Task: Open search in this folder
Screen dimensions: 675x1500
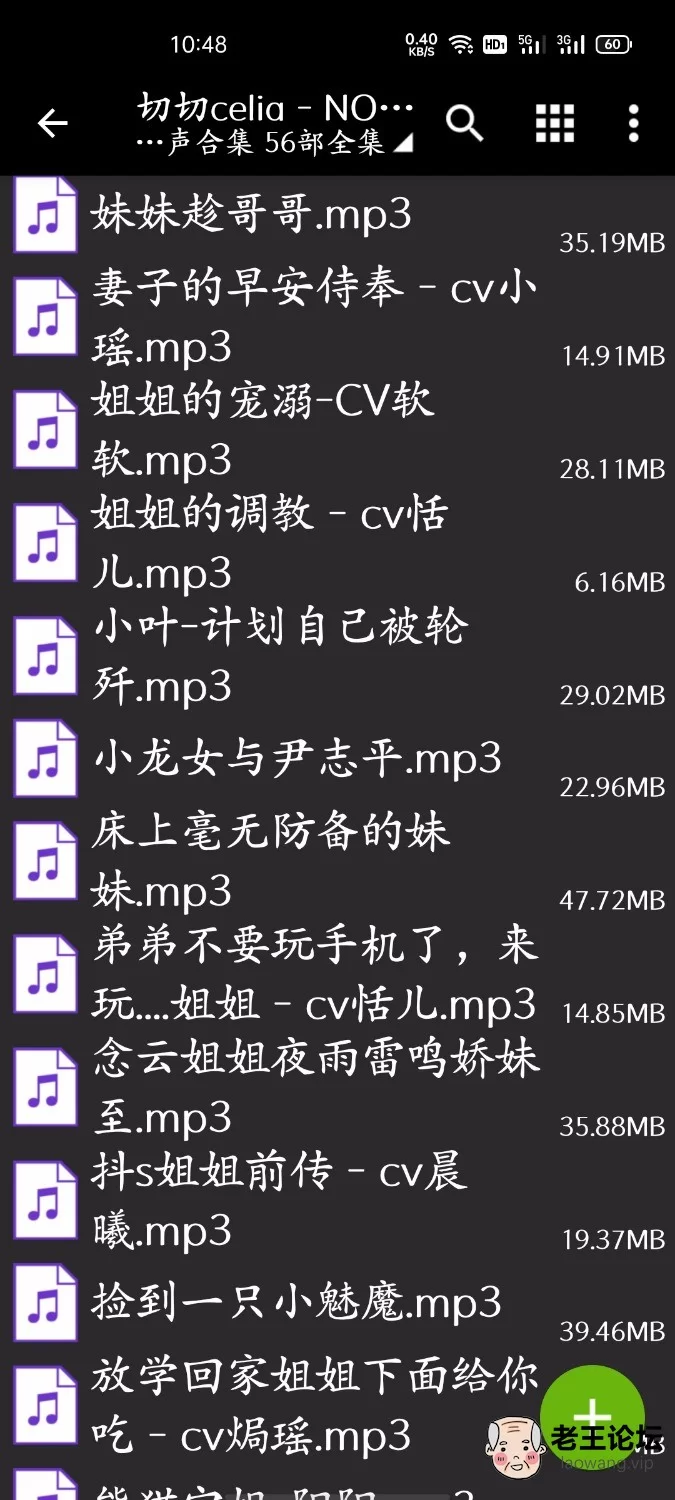Action: (464, 124)
